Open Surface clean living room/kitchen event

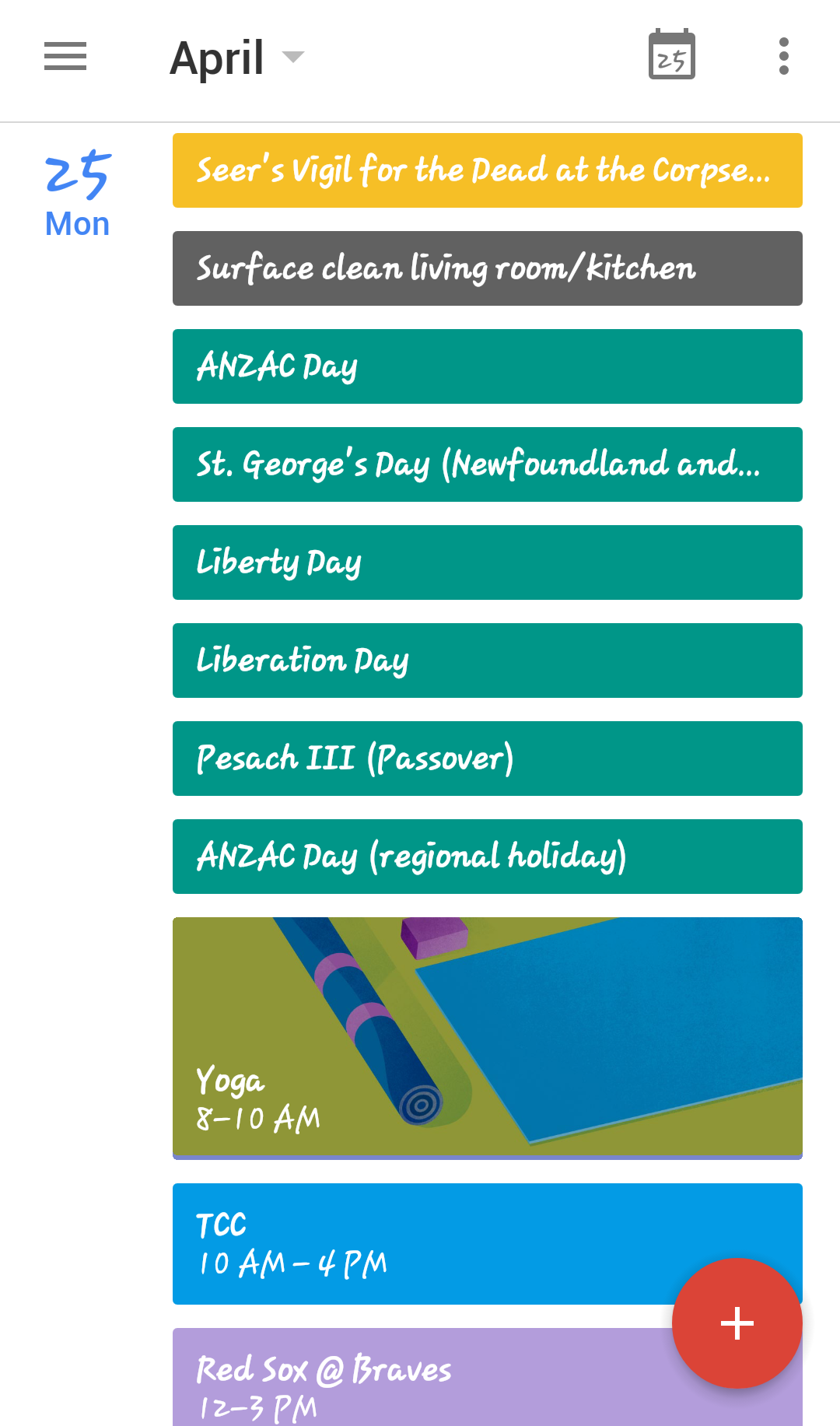point(487,268)
